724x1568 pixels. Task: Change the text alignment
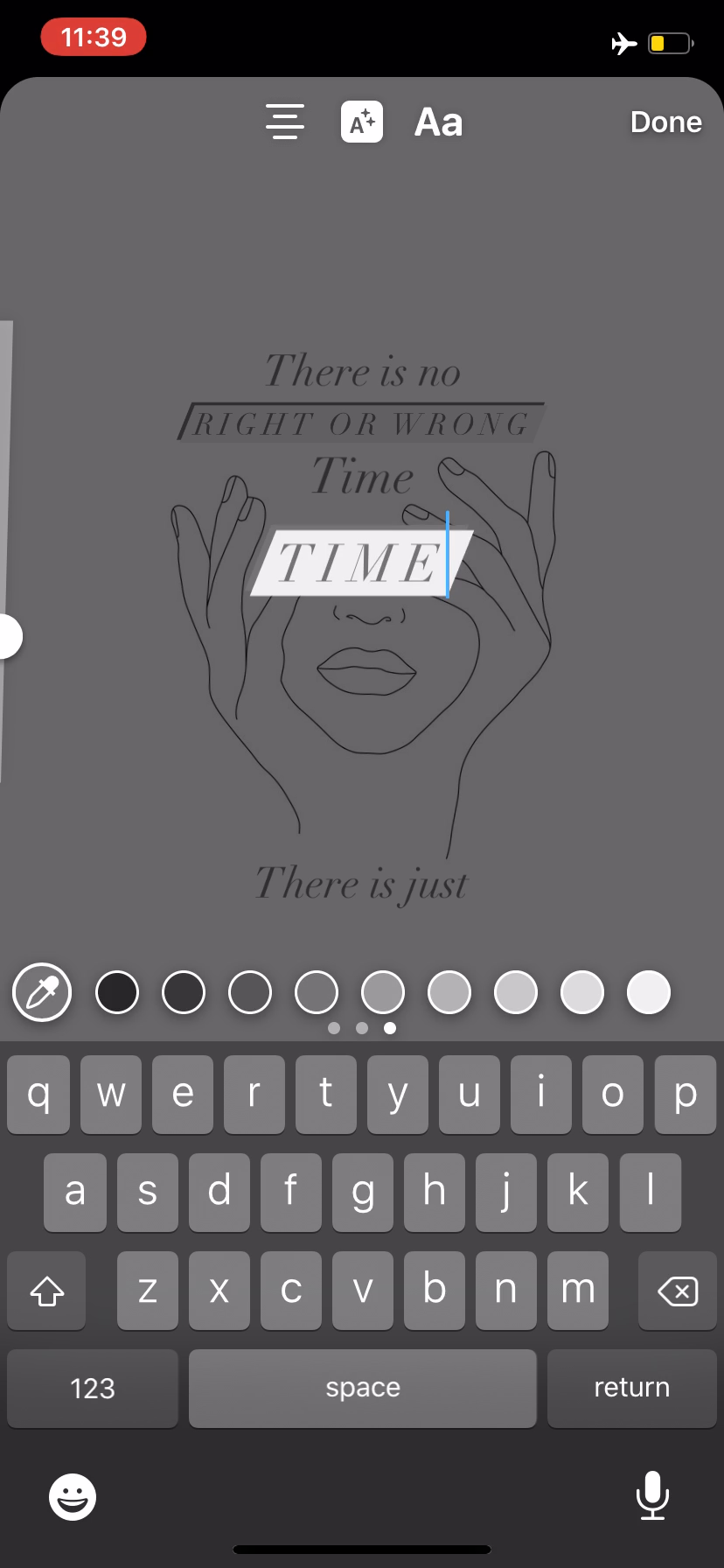coord(285,122)
